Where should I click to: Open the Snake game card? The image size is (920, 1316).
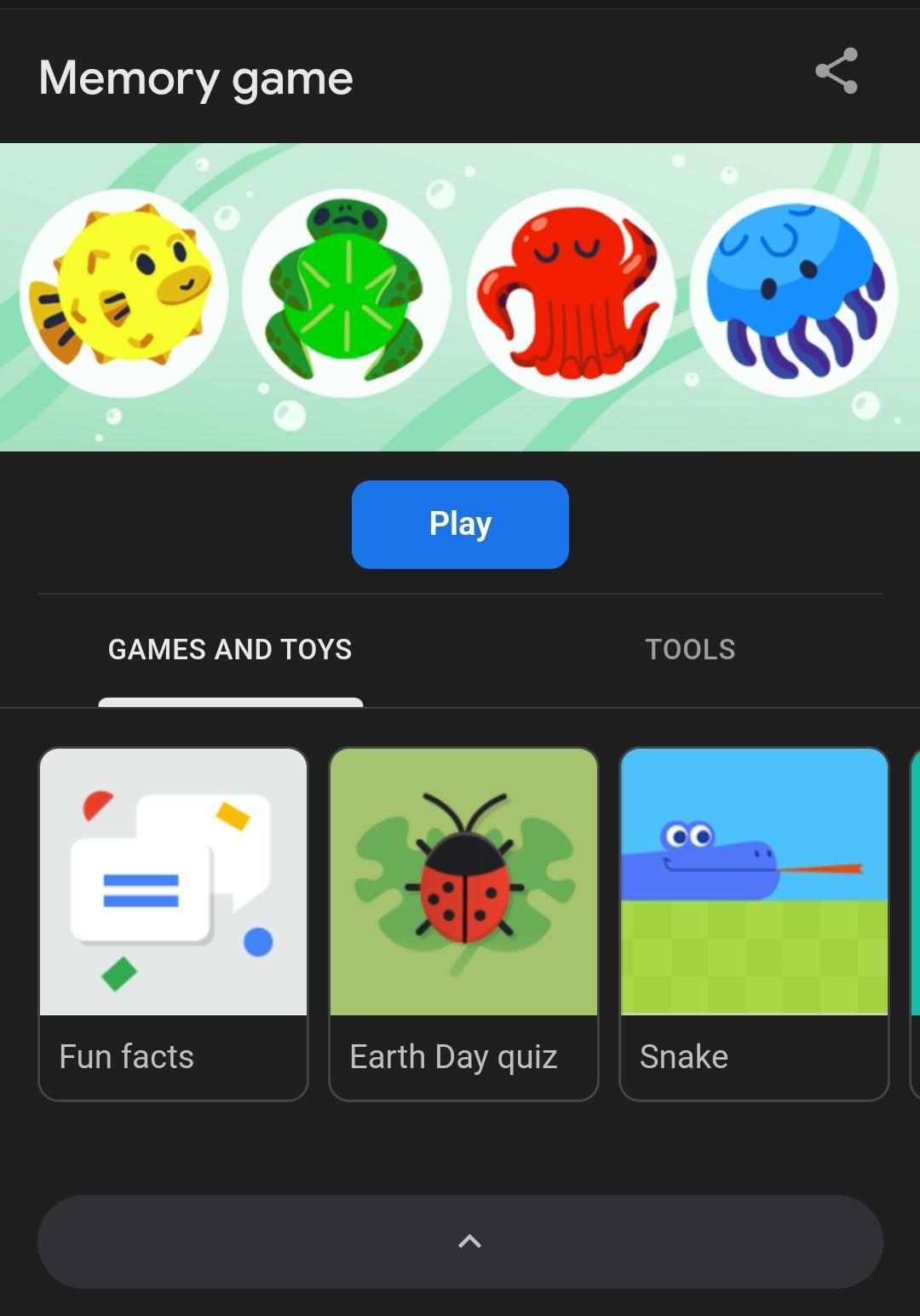pyautogui.click(x=754, y=923)
